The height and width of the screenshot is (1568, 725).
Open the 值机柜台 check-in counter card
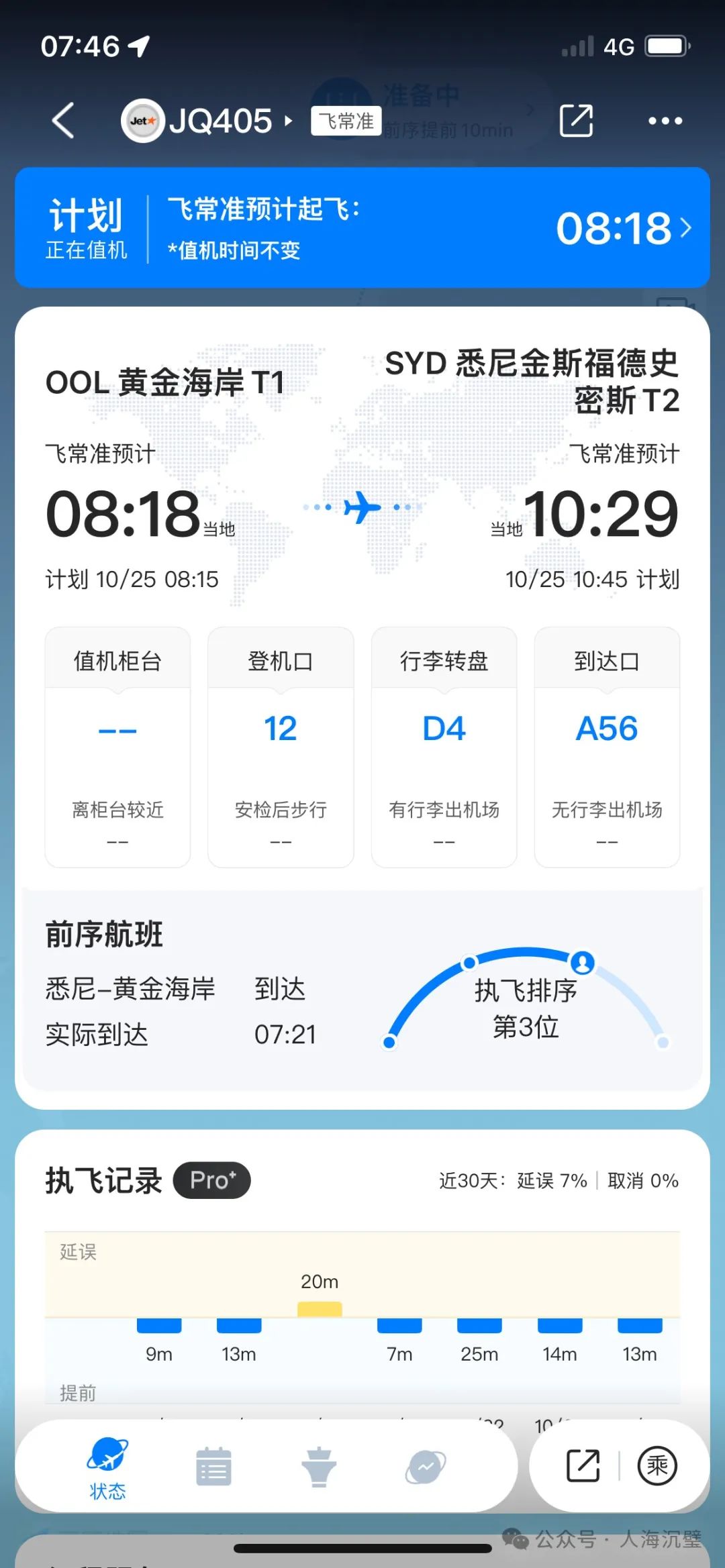[x=117, y=747]
